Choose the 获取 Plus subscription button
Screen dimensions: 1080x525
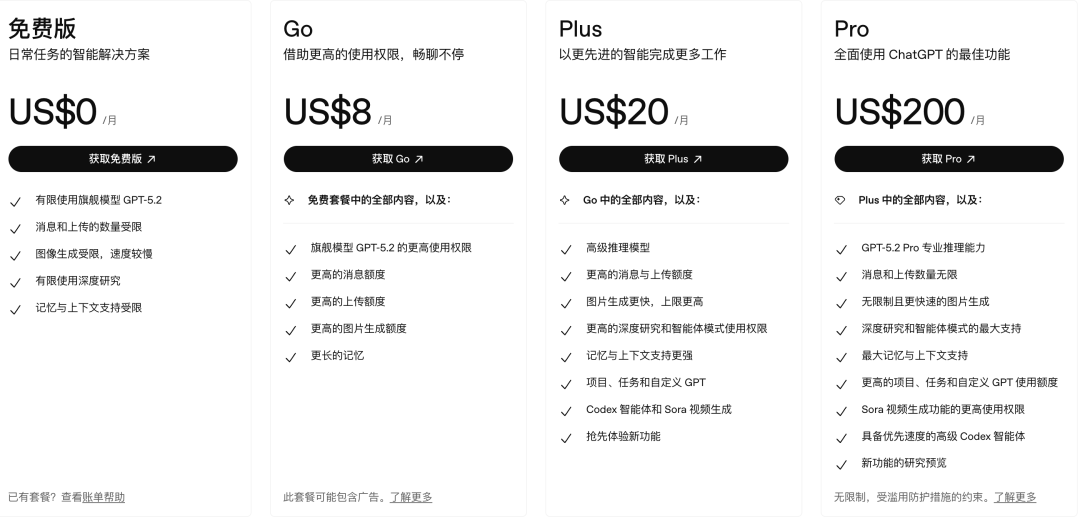[x=673, y=159]
